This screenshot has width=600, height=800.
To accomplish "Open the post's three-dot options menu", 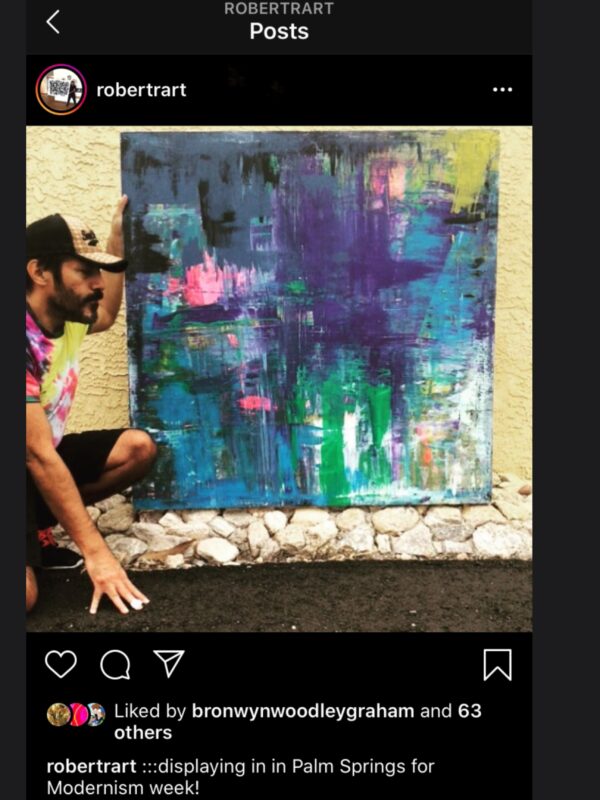I will pyautogui.click(x=502, y=89).
